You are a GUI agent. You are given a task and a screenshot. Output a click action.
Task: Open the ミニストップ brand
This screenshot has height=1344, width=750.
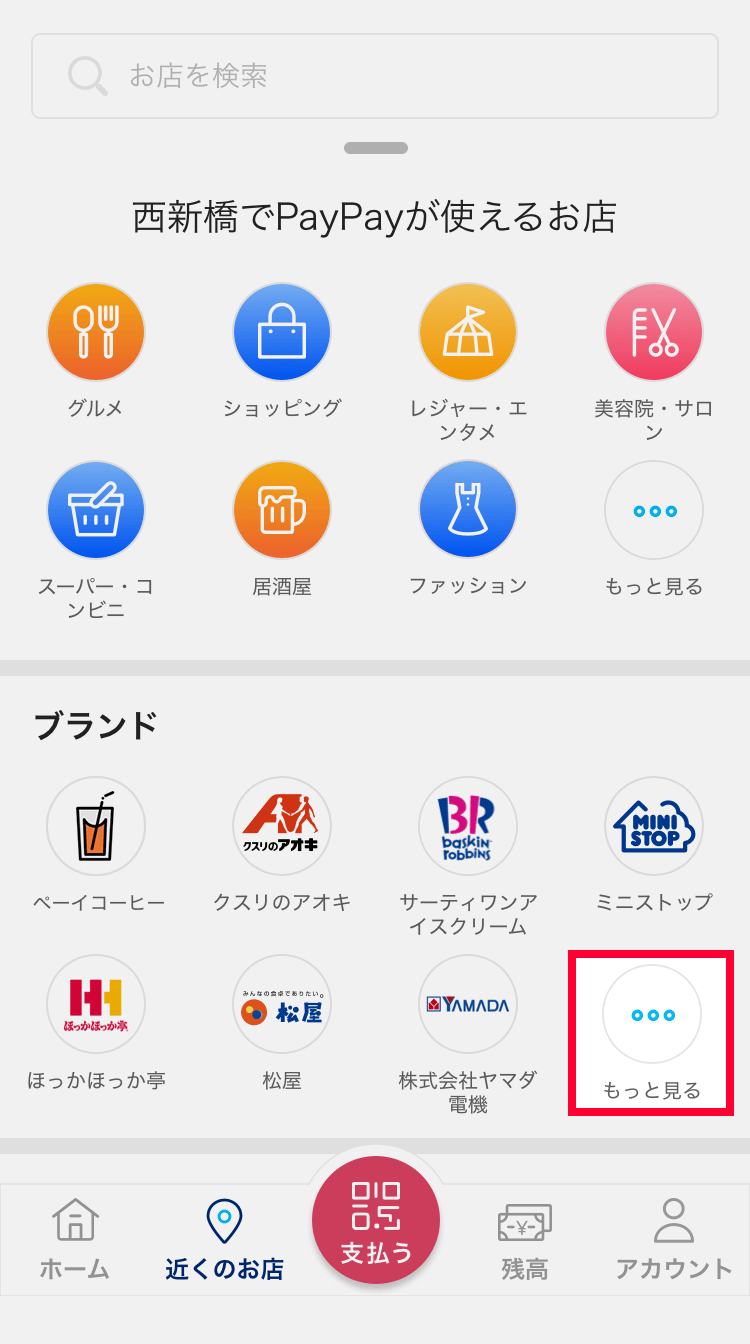pos(654,827)
